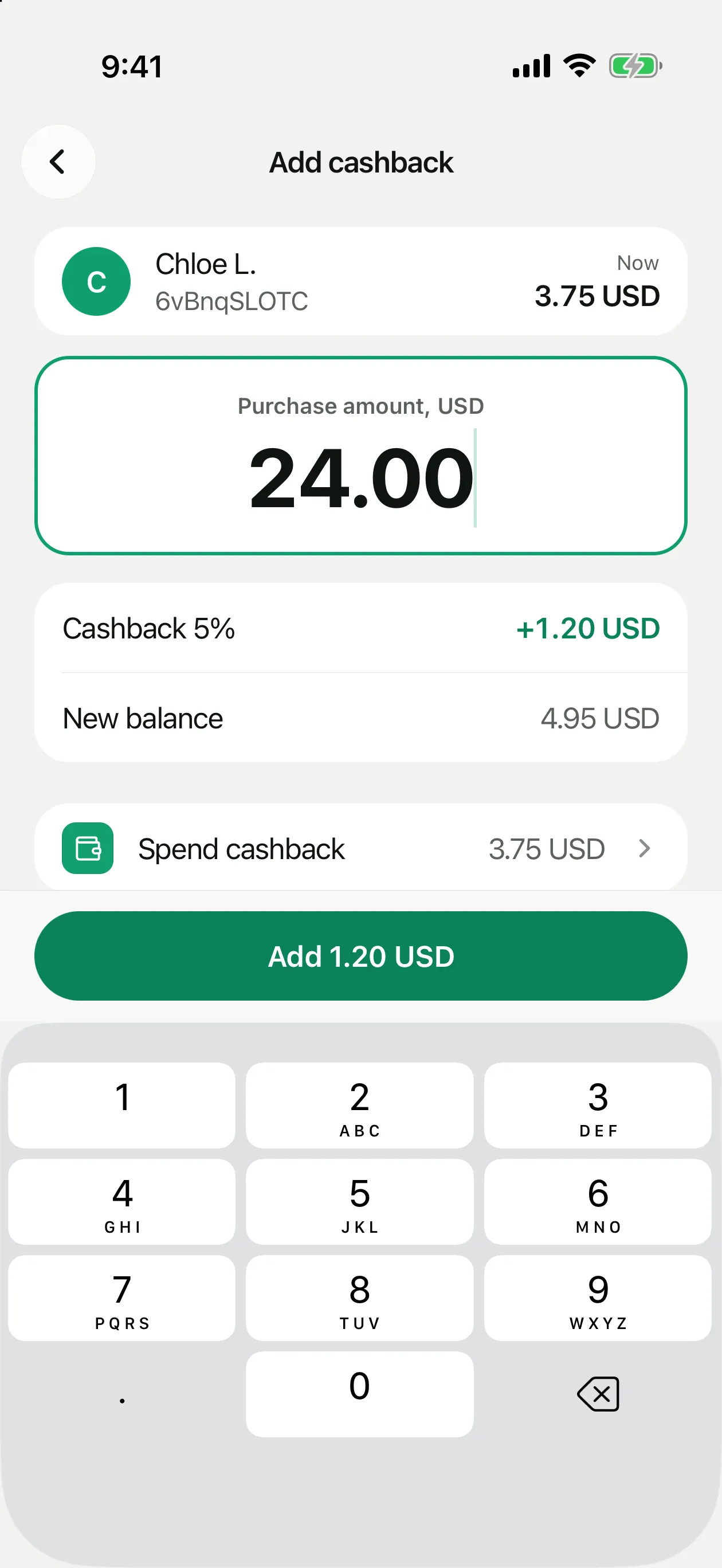Type digit 7 on the keypad

121,1297
